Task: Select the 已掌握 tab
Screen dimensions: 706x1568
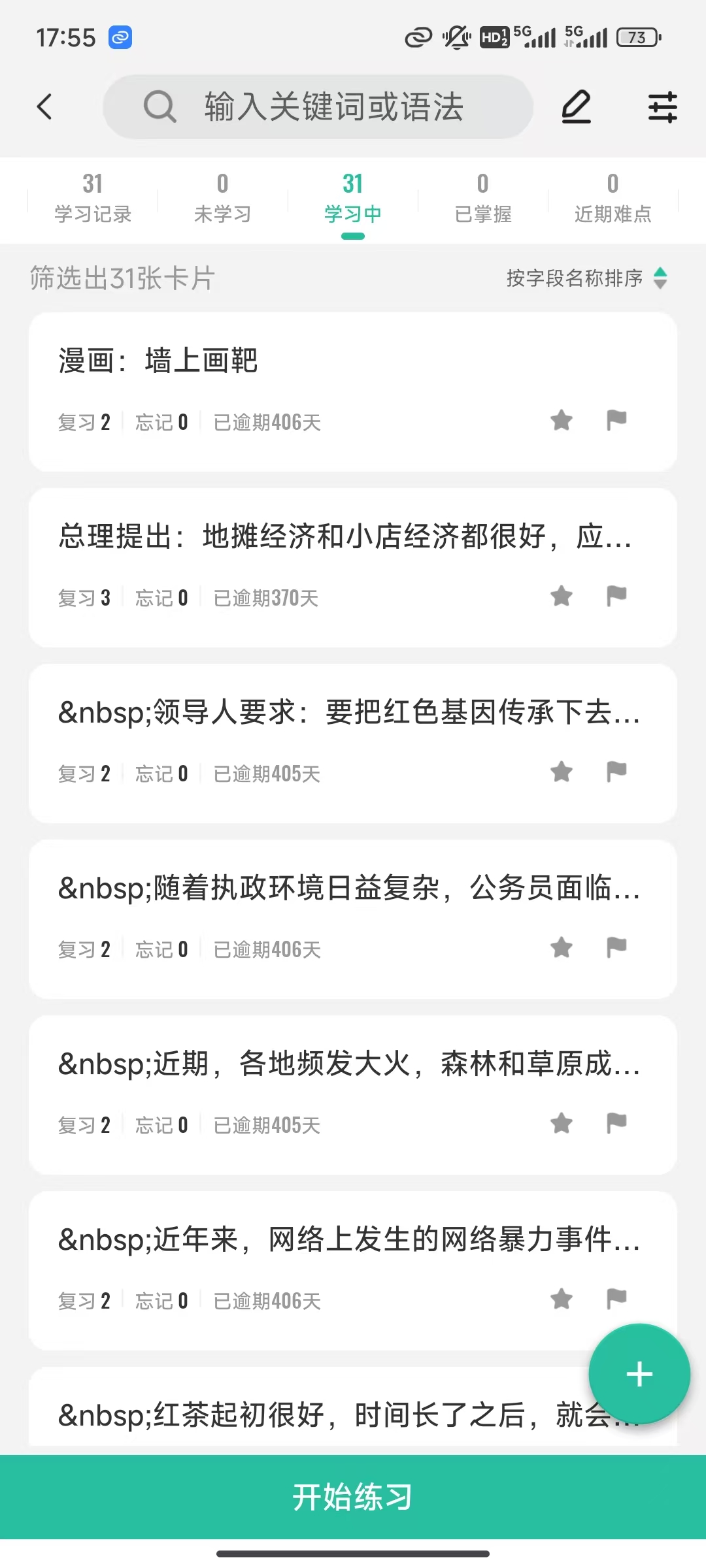Action: (x=482, y=198)
